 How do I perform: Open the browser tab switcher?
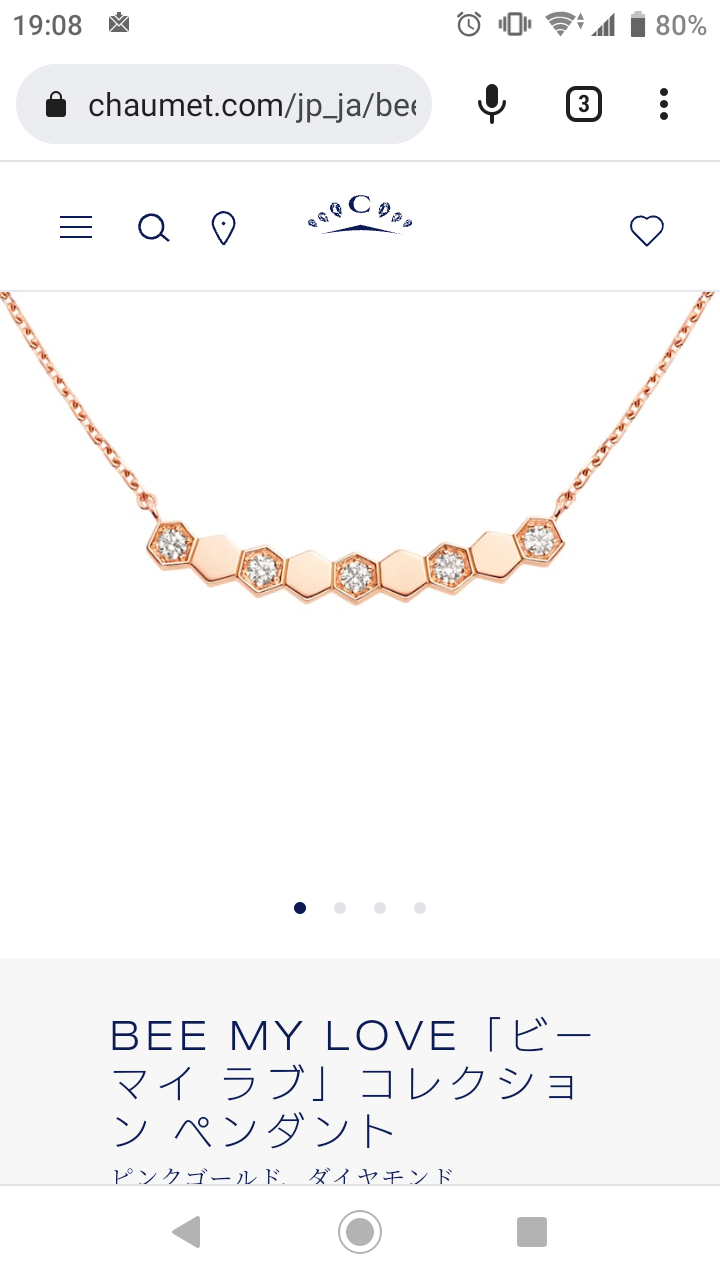pos(584,104)
